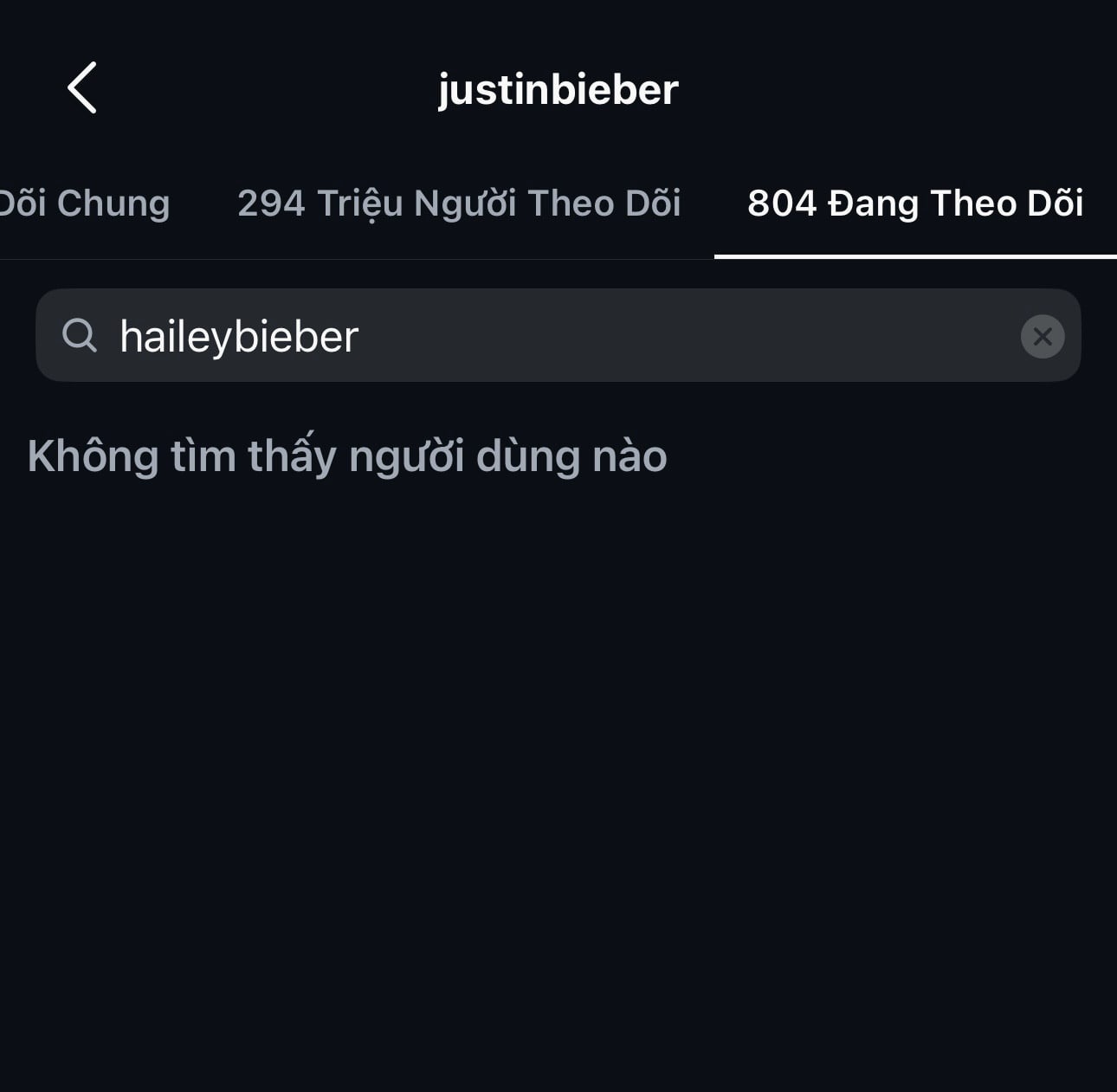This screenshot has width=1117, height=1092.
Task: Clear the haileybieber search text
Action: coord(1042,336)
